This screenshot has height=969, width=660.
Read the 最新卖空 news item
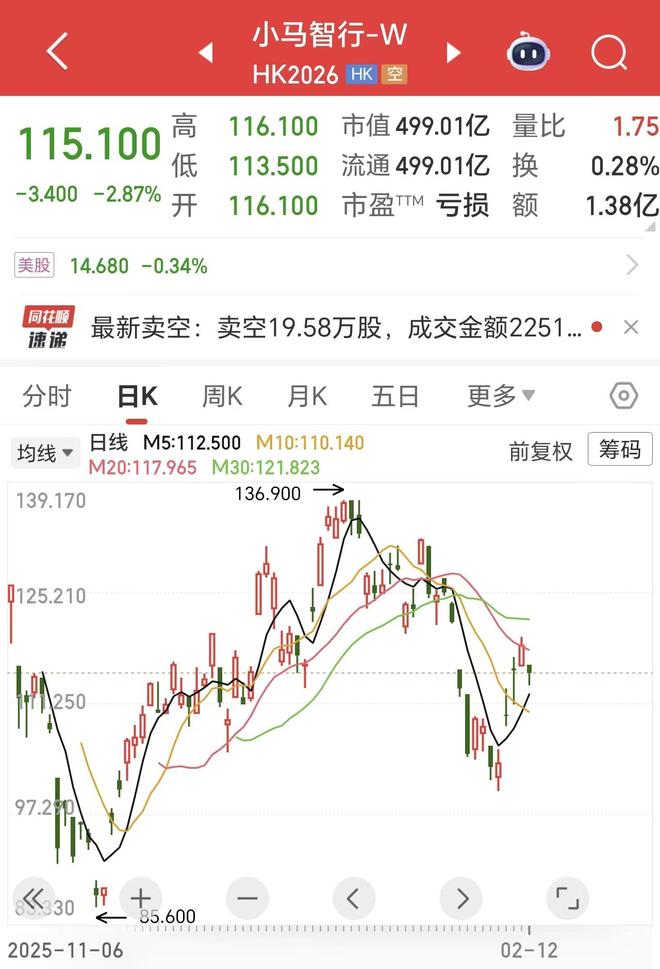(335, 328)
